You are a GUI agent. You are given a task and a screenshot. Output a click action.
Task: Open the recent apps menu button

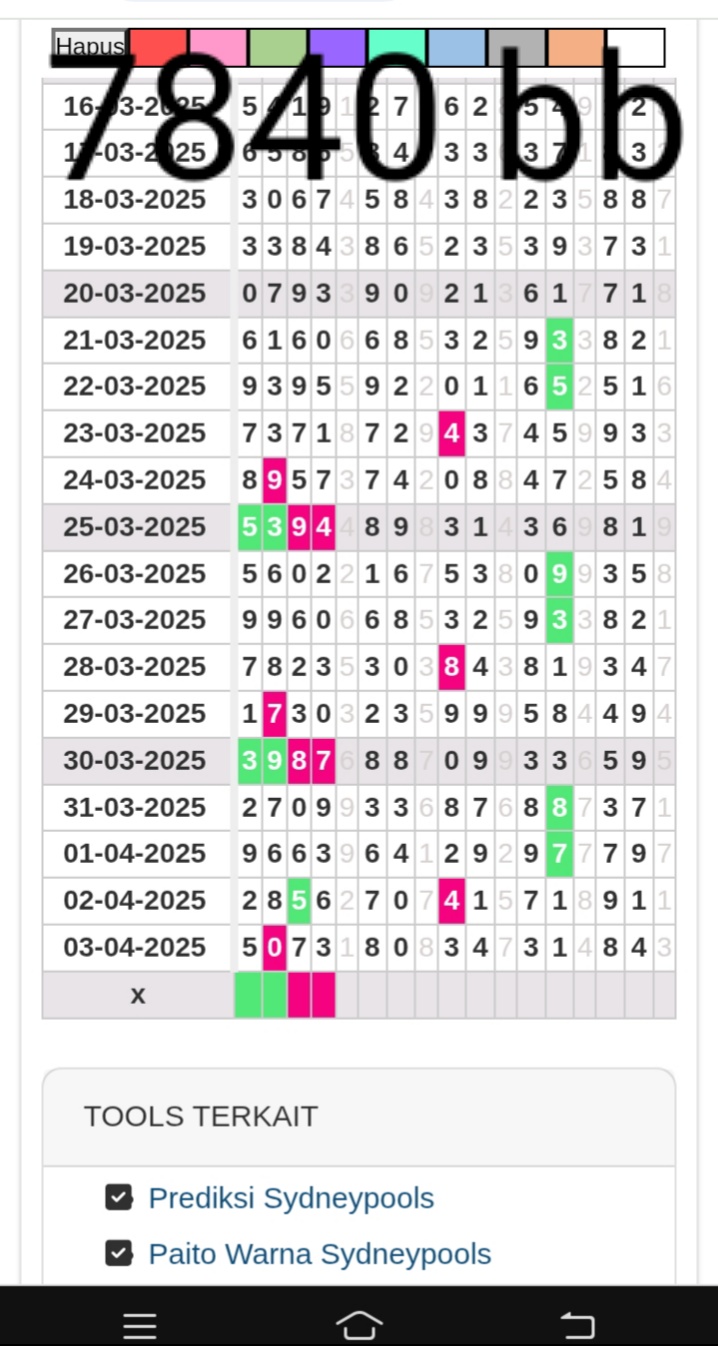[x=140, y=1325]
